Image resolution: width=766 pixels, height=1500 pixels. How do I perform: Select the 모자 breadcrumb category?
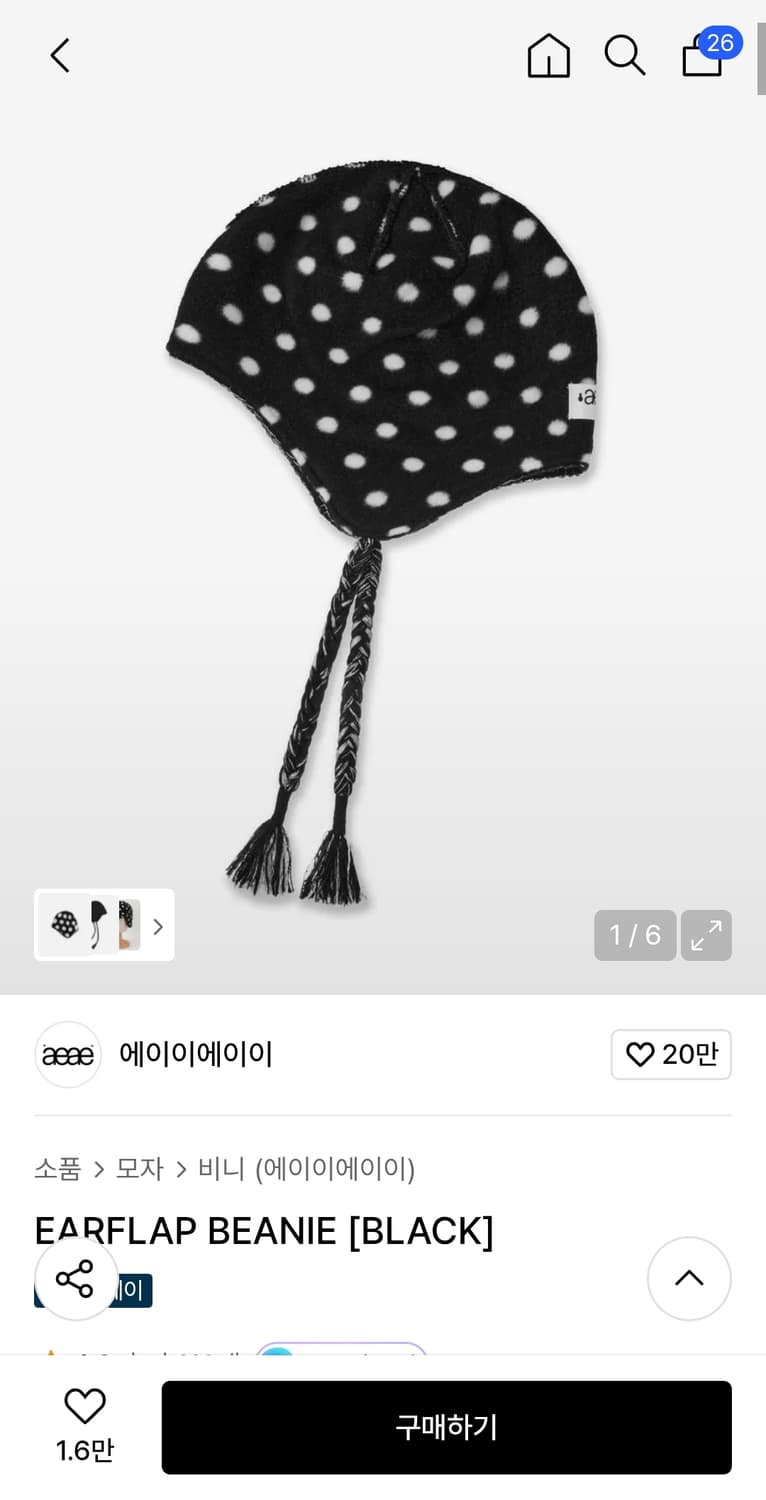(x=139, y=1168)
